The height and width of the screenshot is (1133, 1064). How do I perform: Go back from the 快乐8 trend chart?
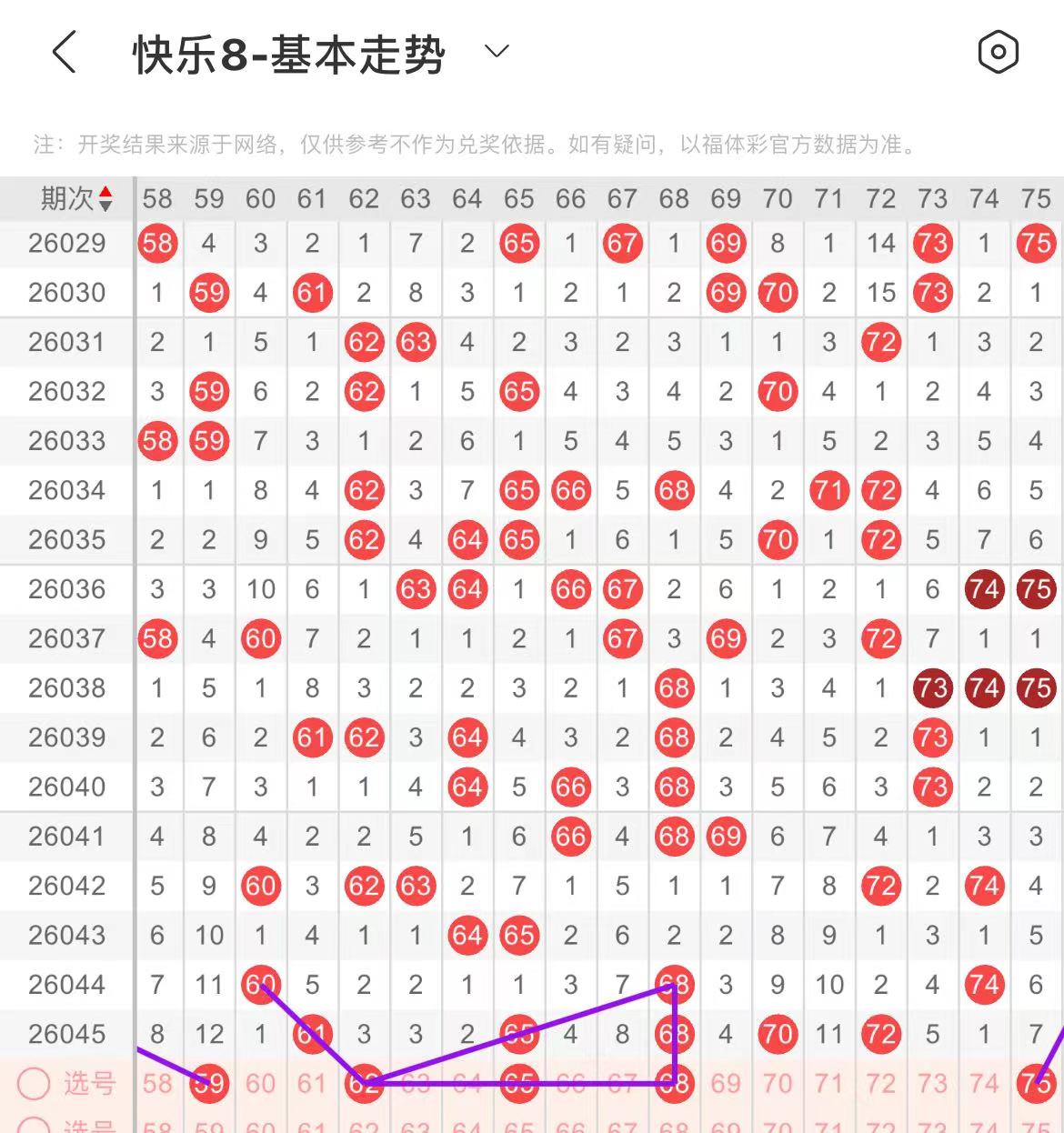(x=64, y=52)
